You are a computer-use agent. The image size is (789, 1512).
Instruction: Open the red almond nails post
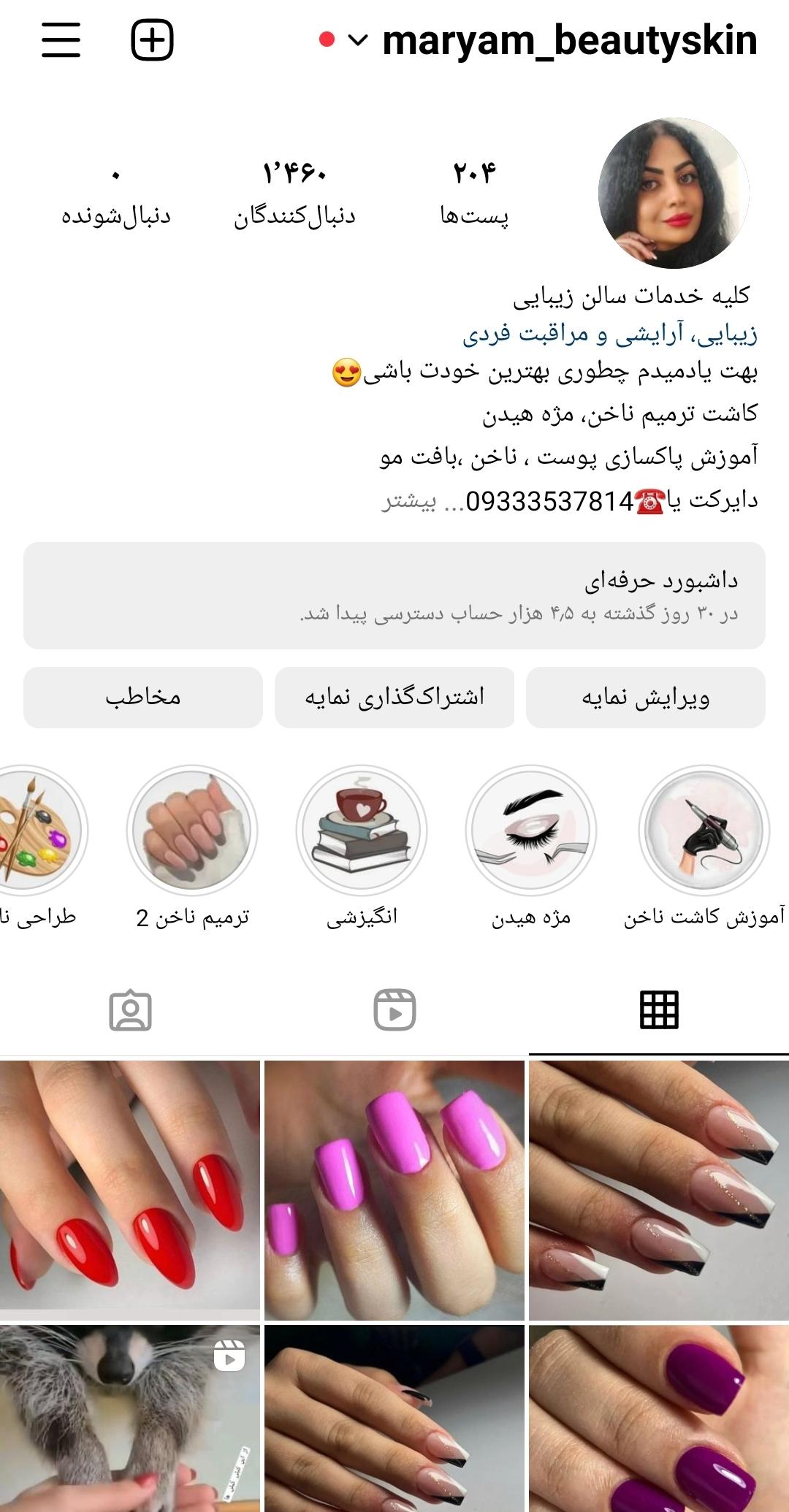coord(130,1189)
